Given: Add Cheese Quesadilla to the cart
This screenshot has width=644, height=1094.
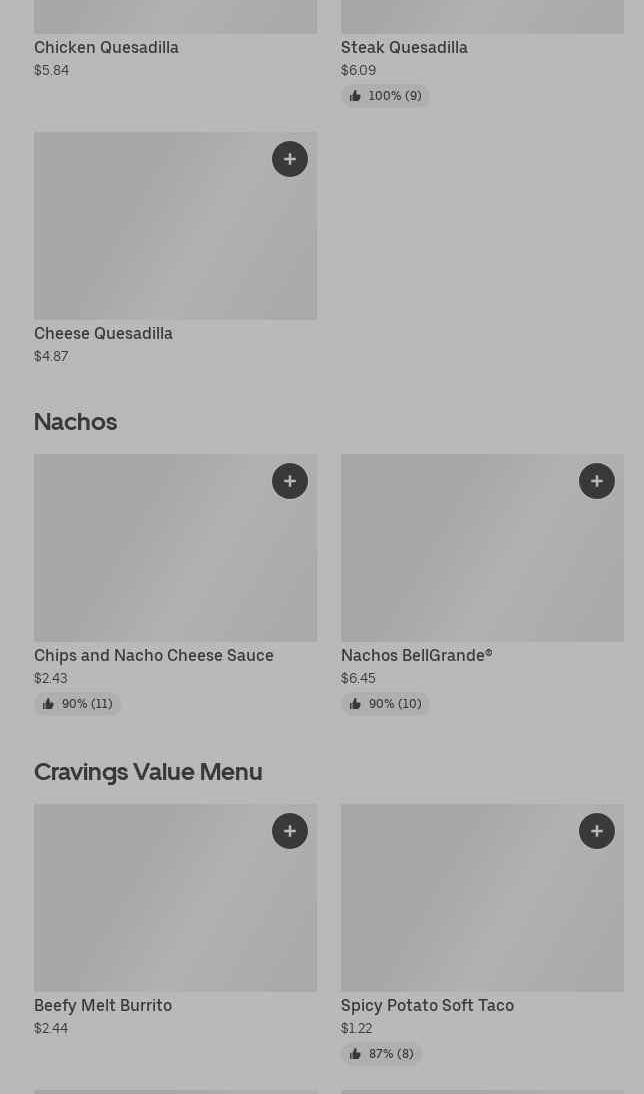Looking at the screenshot, I should [x=290, y=159].
